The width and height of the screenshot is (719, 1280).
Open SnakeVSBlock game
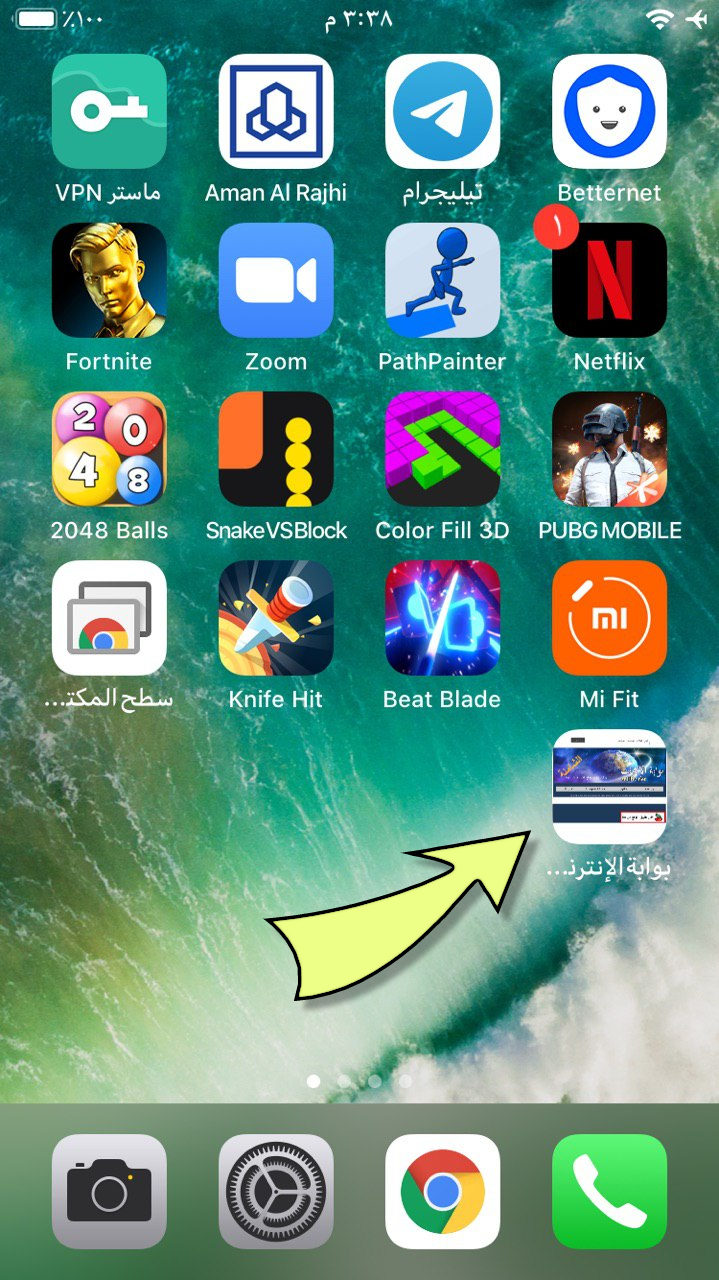point(276,449)
